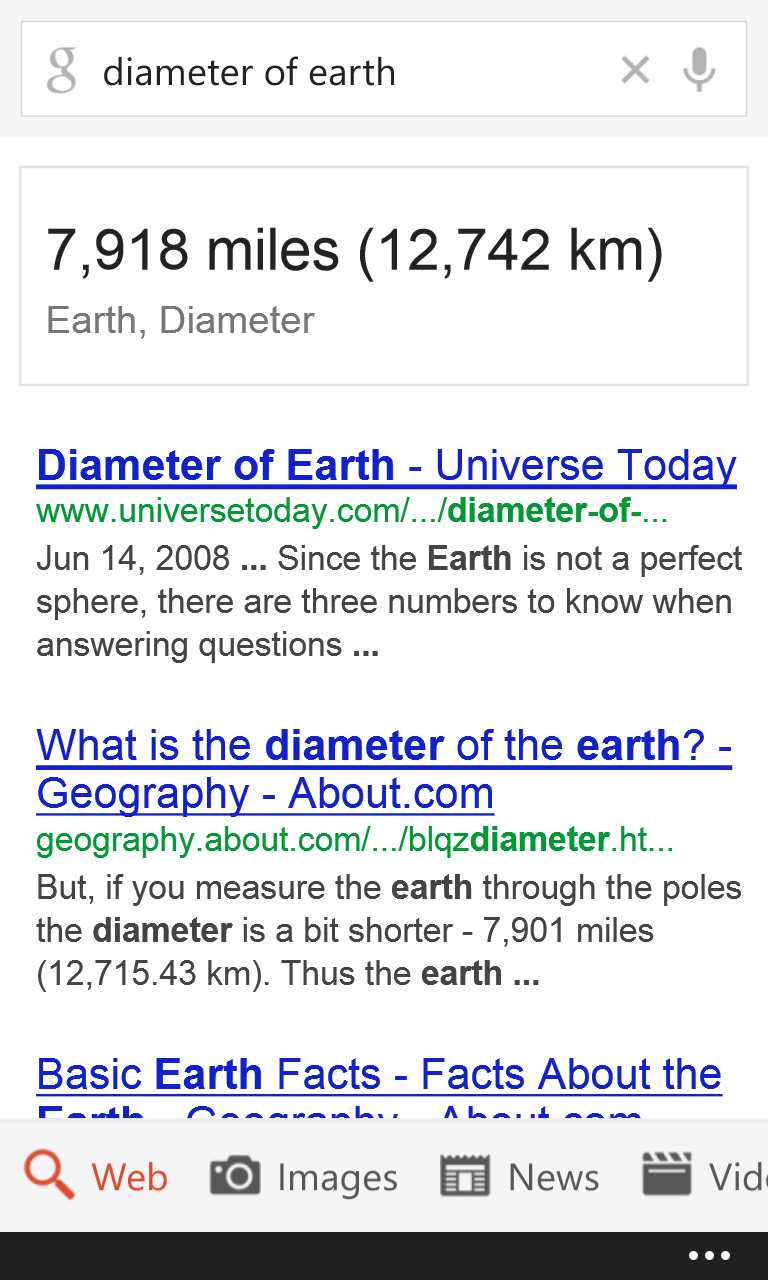Switch to the Images tab
Viewport: 768px width, 1280px height.
[304, 1176]
